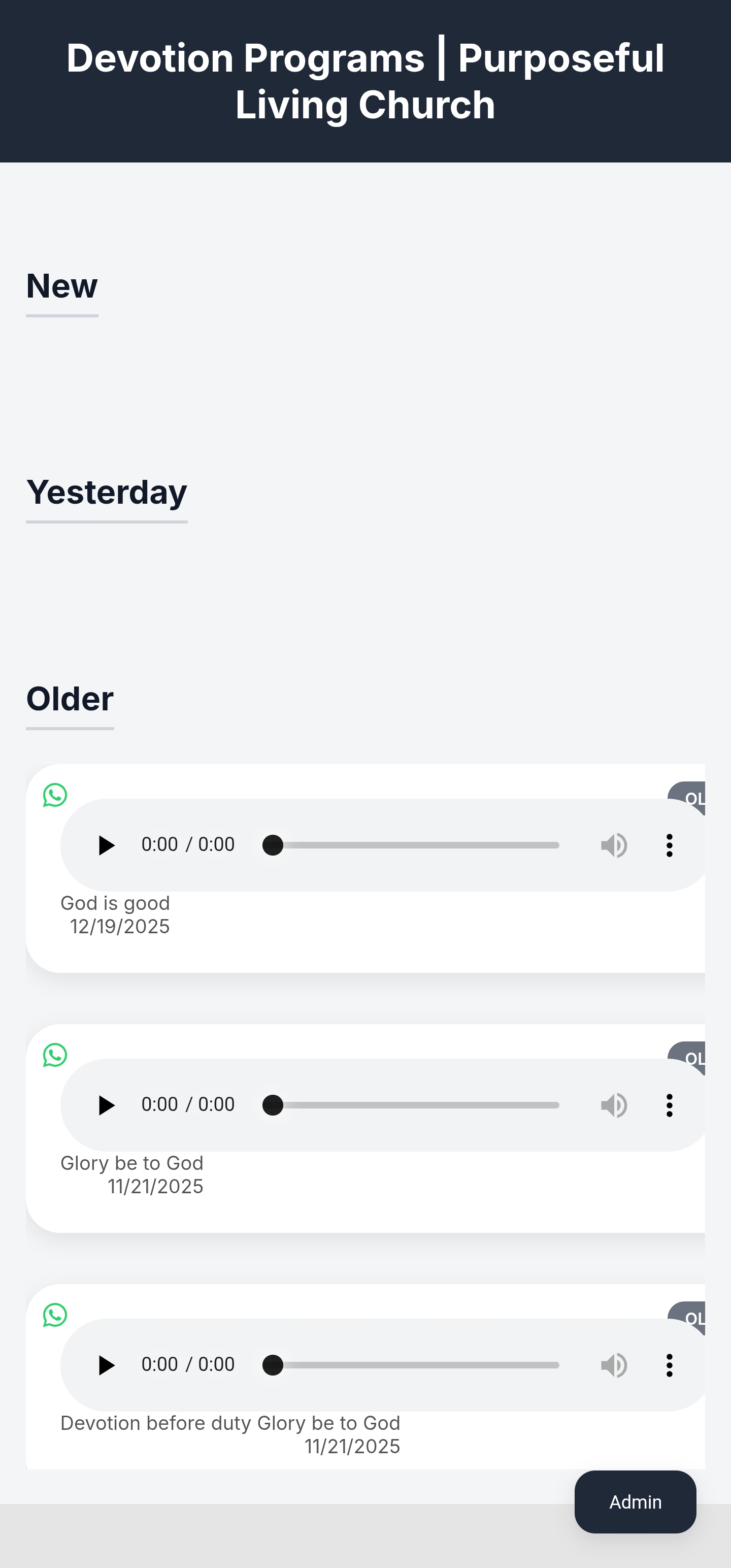Play the "Devotion before duty" audio

click(x=107, y=1365)
